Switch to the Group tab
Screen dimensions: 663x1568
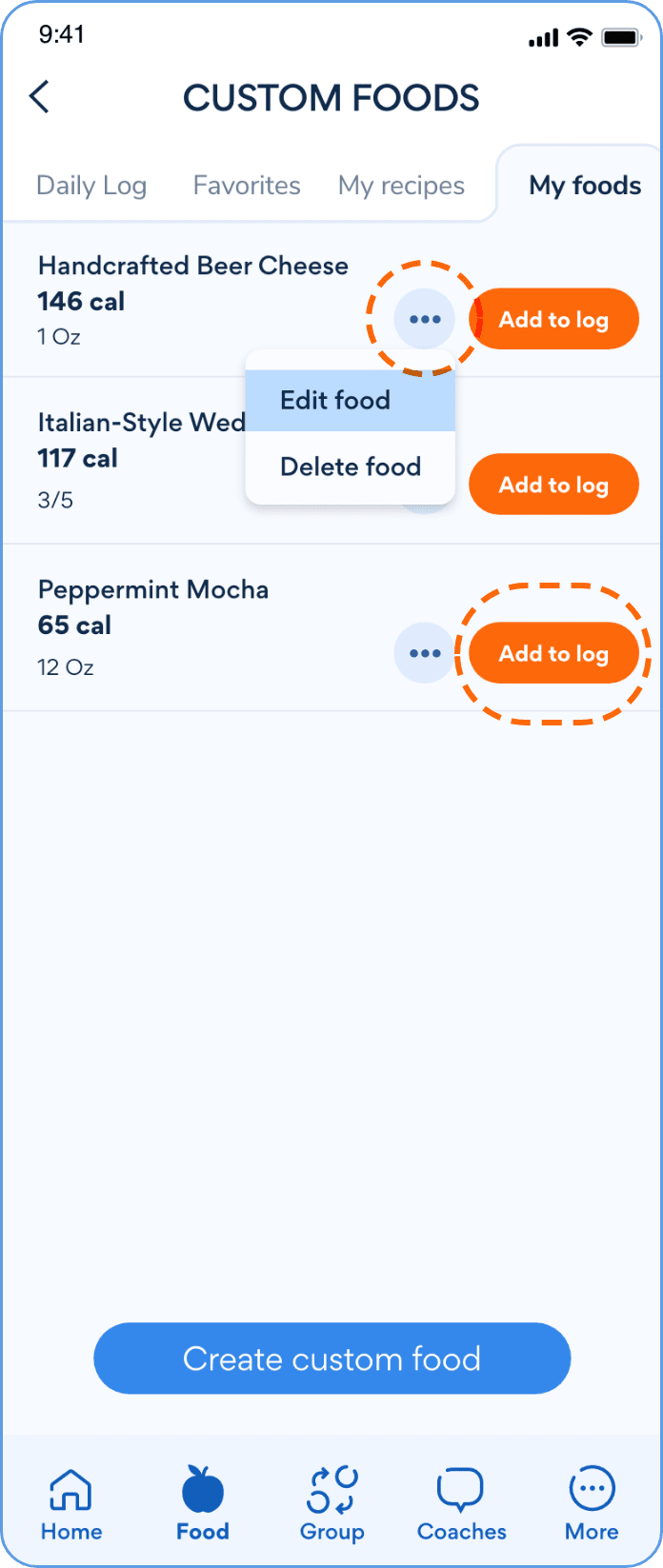331,1503
